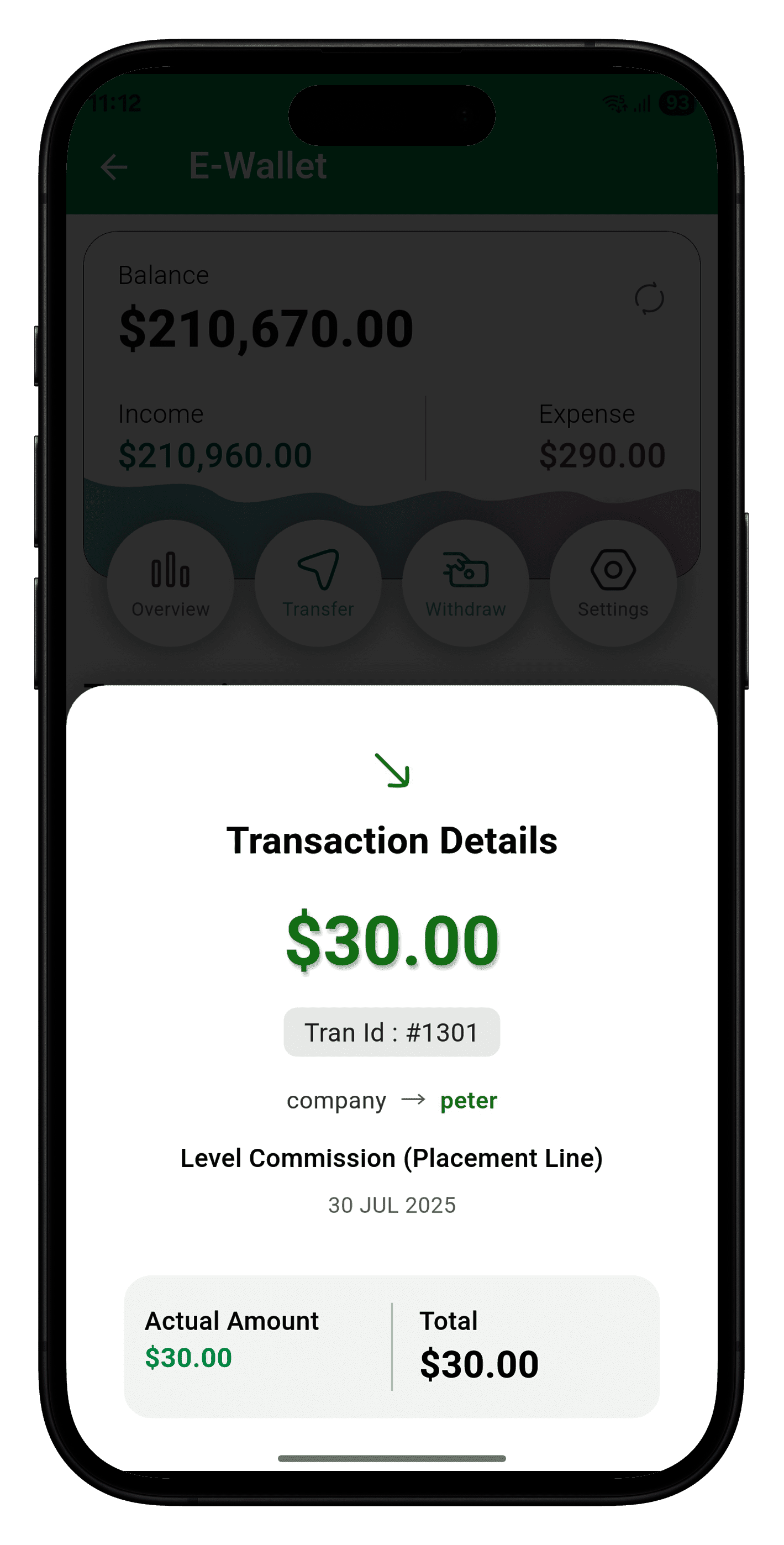Viewport: 784px width, 1545px height.
Task: Open the Overview shortcut
Action: click(170, 583)
